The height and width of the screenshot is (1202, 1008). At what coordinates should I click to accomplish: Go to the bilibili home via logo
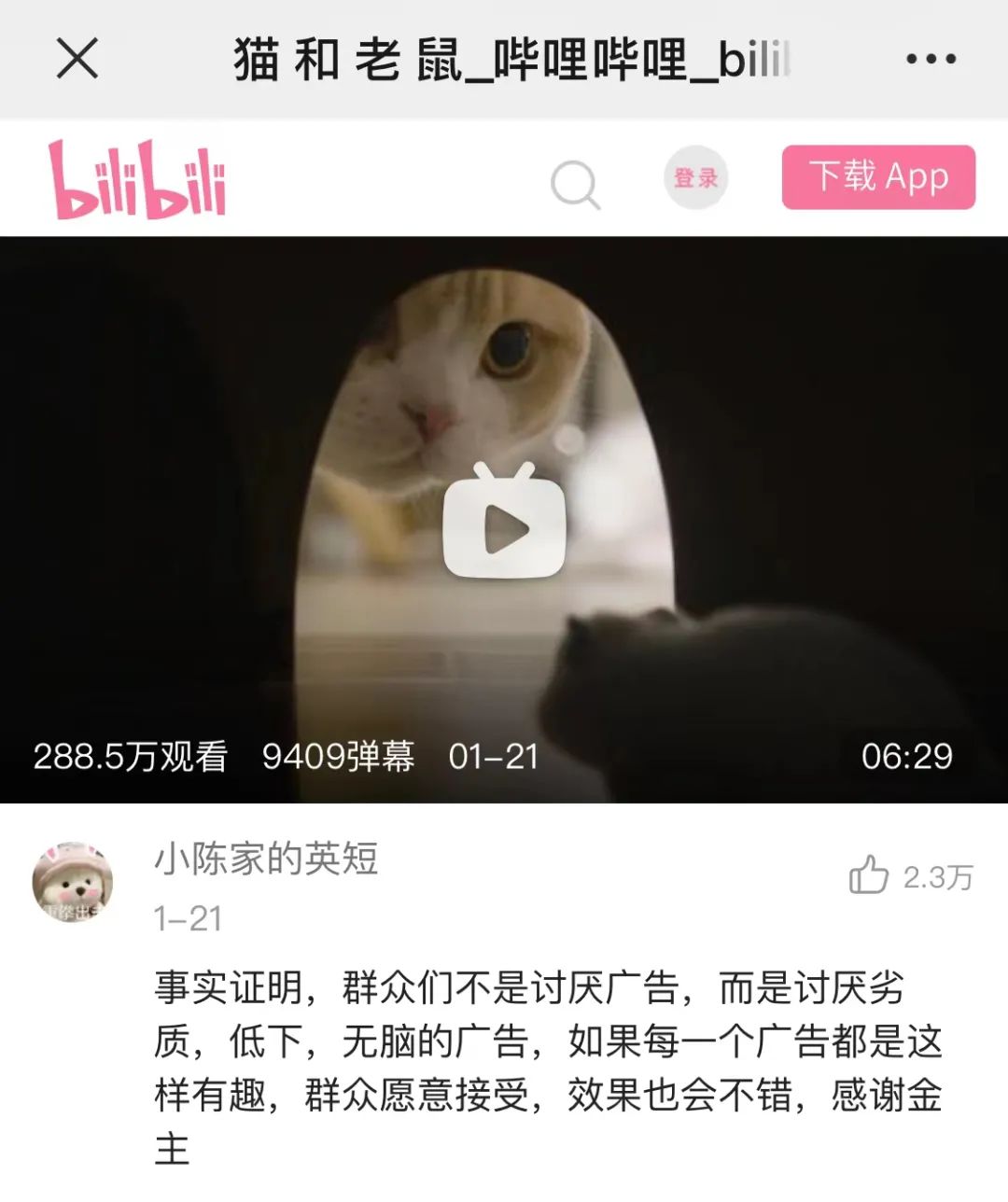(137, 179)
